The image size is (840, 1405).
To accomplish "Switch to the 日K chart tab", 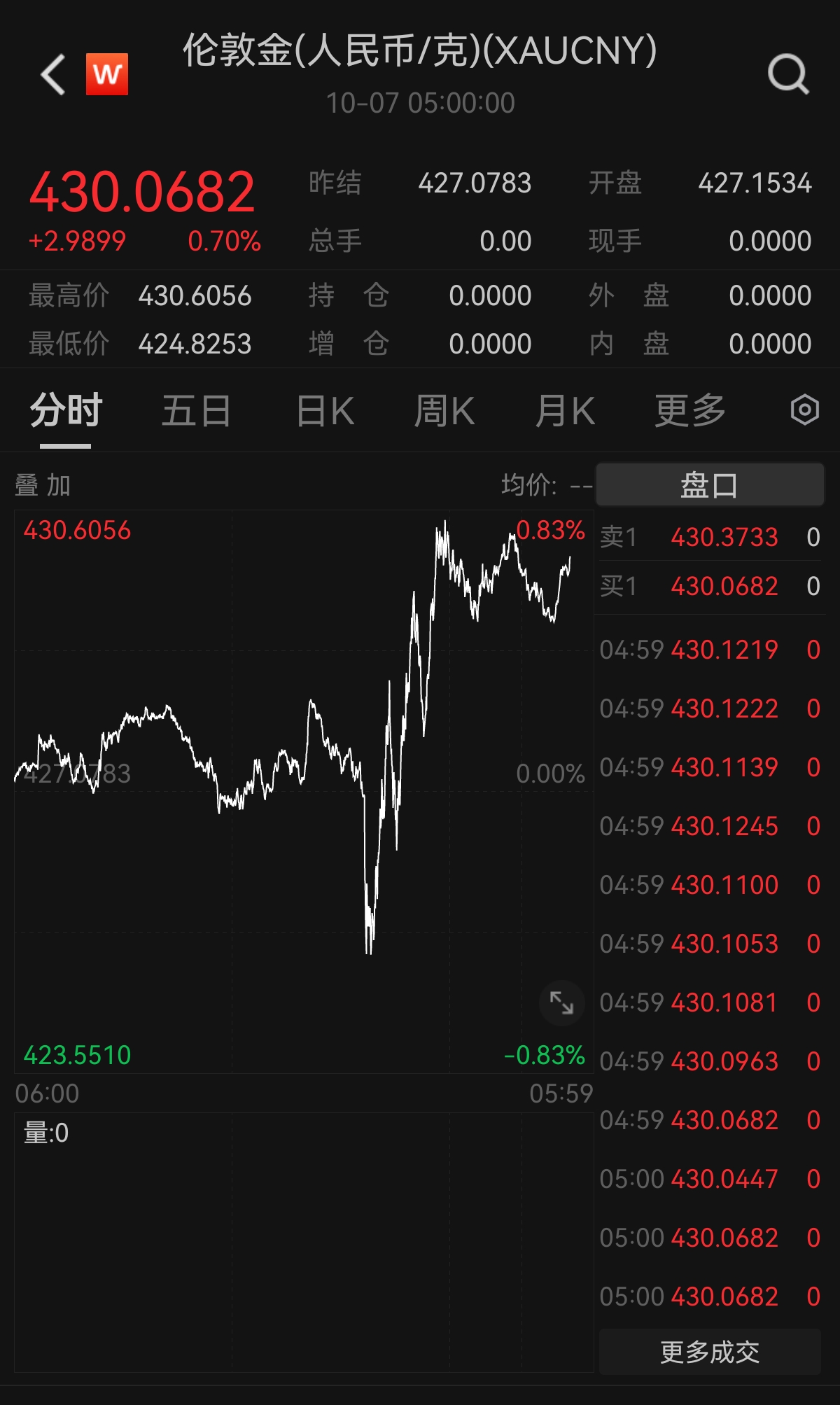I will click(x=325, y=410).
